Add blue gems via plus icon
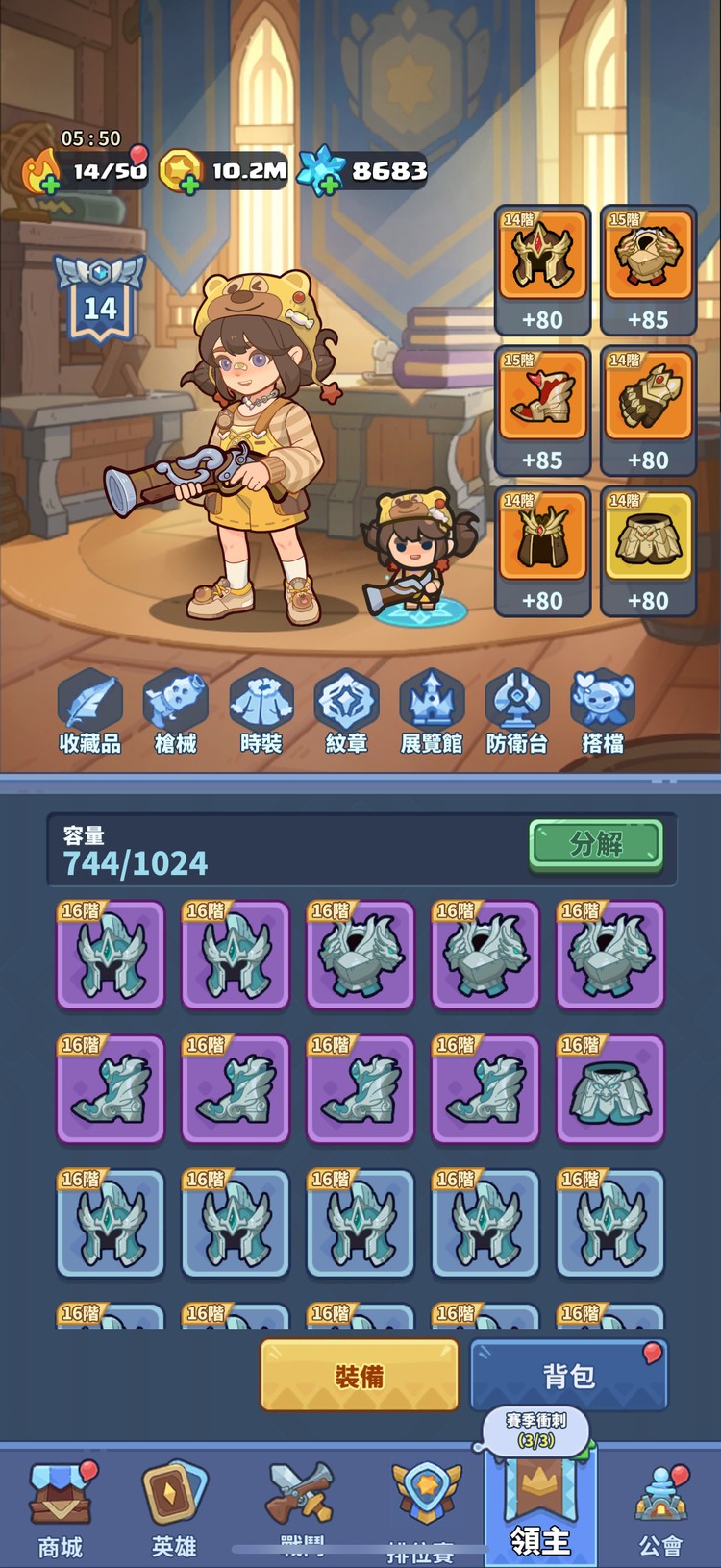This screenshot has width=721, height=1568. (x=332, y=182)
